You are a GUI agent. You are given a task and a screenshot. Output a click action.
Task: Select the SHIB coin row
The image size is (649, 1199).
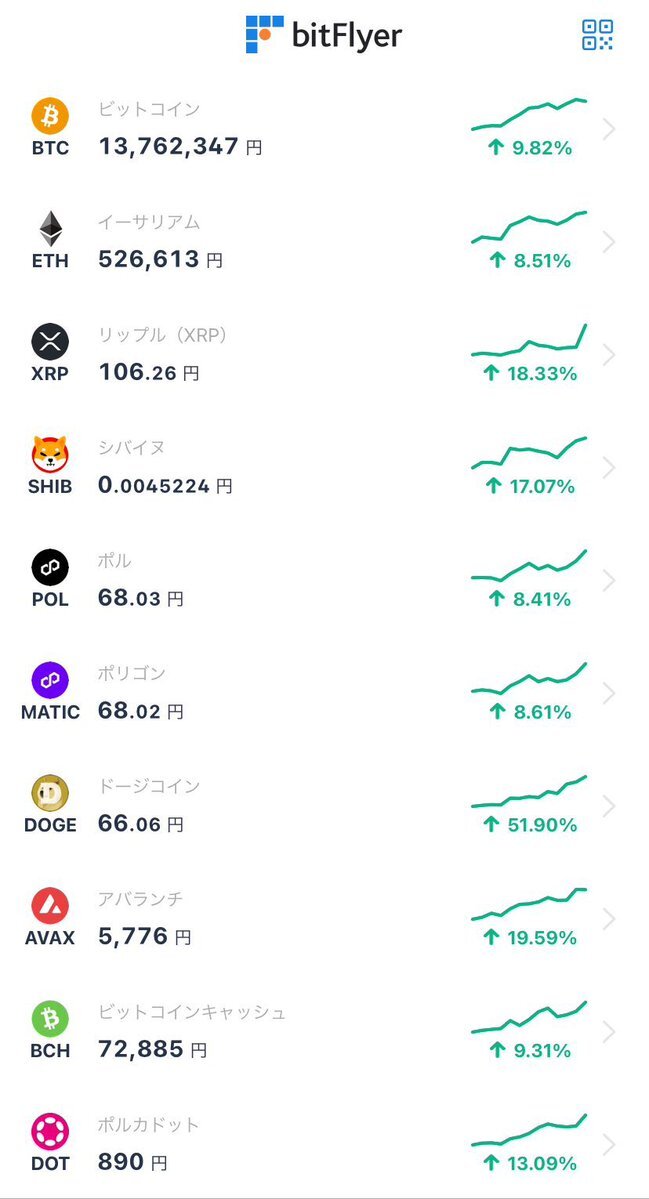click(x=324, y=468)
